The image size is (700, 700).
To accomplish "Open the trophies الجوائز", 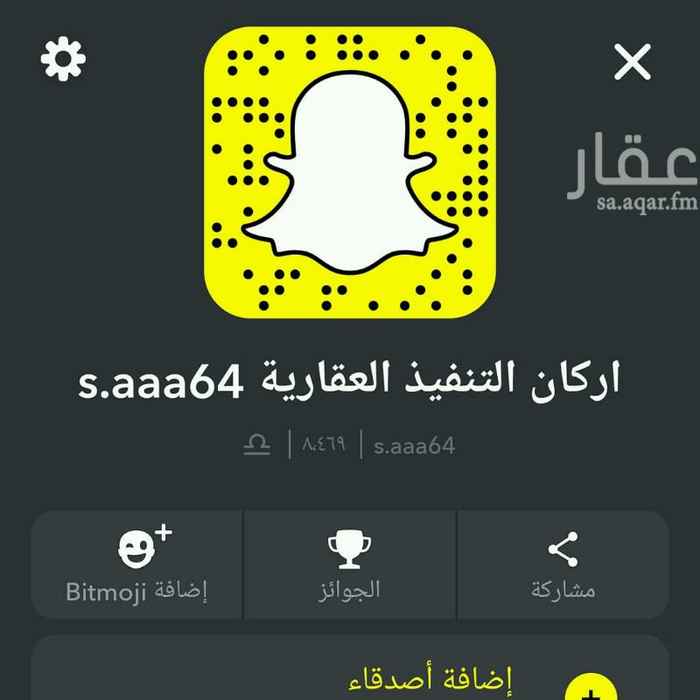I will pos(349,565).
